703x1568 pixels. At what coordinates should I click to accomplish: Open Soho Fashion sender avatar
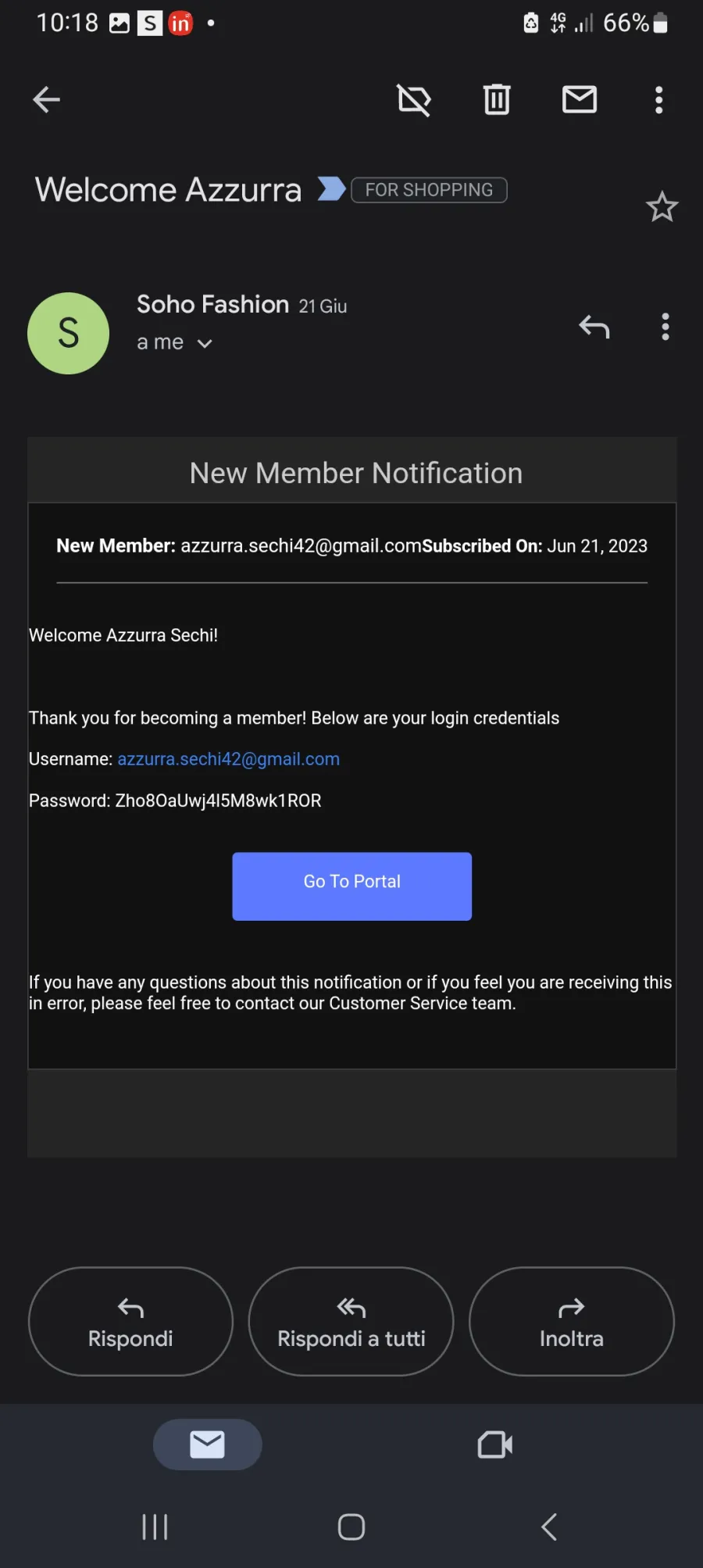tap(68, 333)
